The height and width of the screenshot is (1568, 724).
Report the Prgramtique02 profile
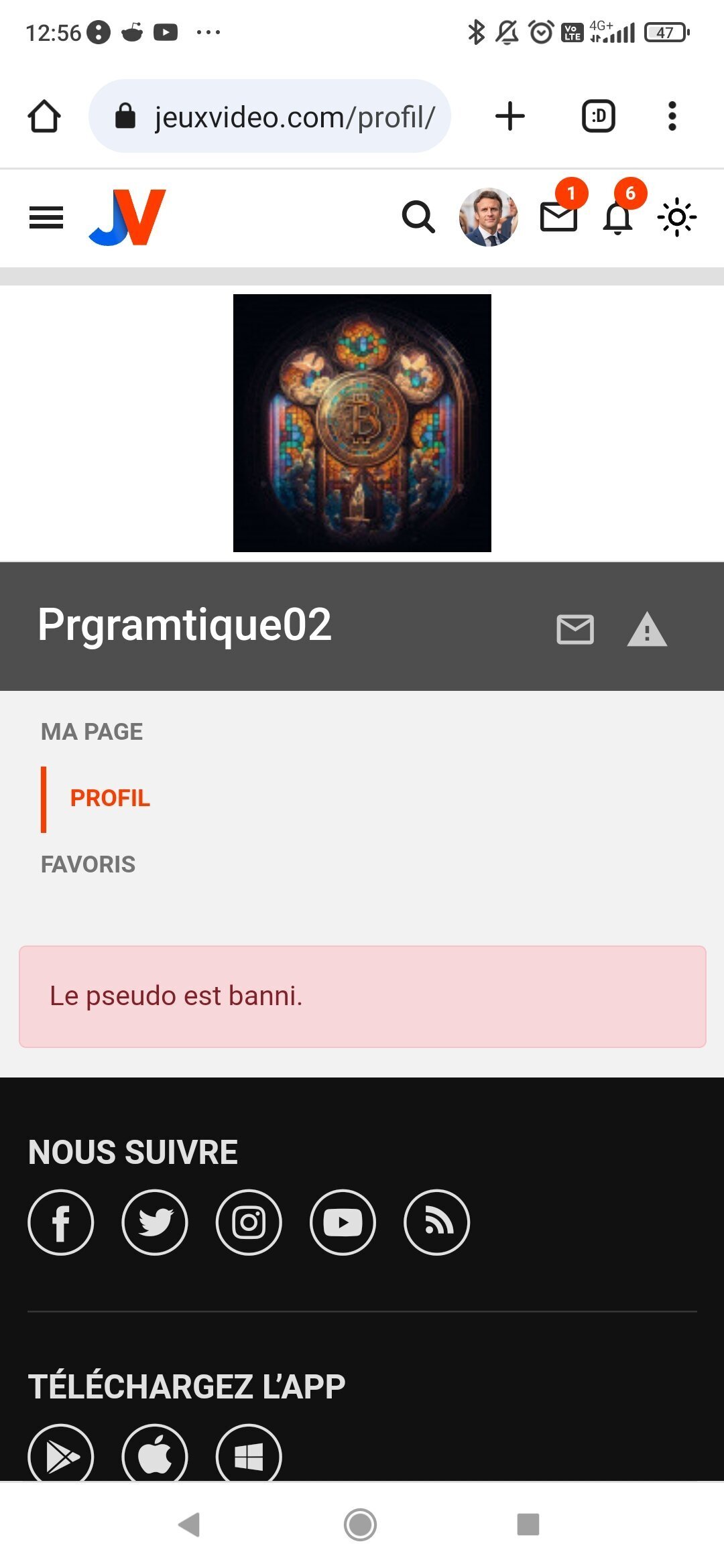[x=647, y=629]
